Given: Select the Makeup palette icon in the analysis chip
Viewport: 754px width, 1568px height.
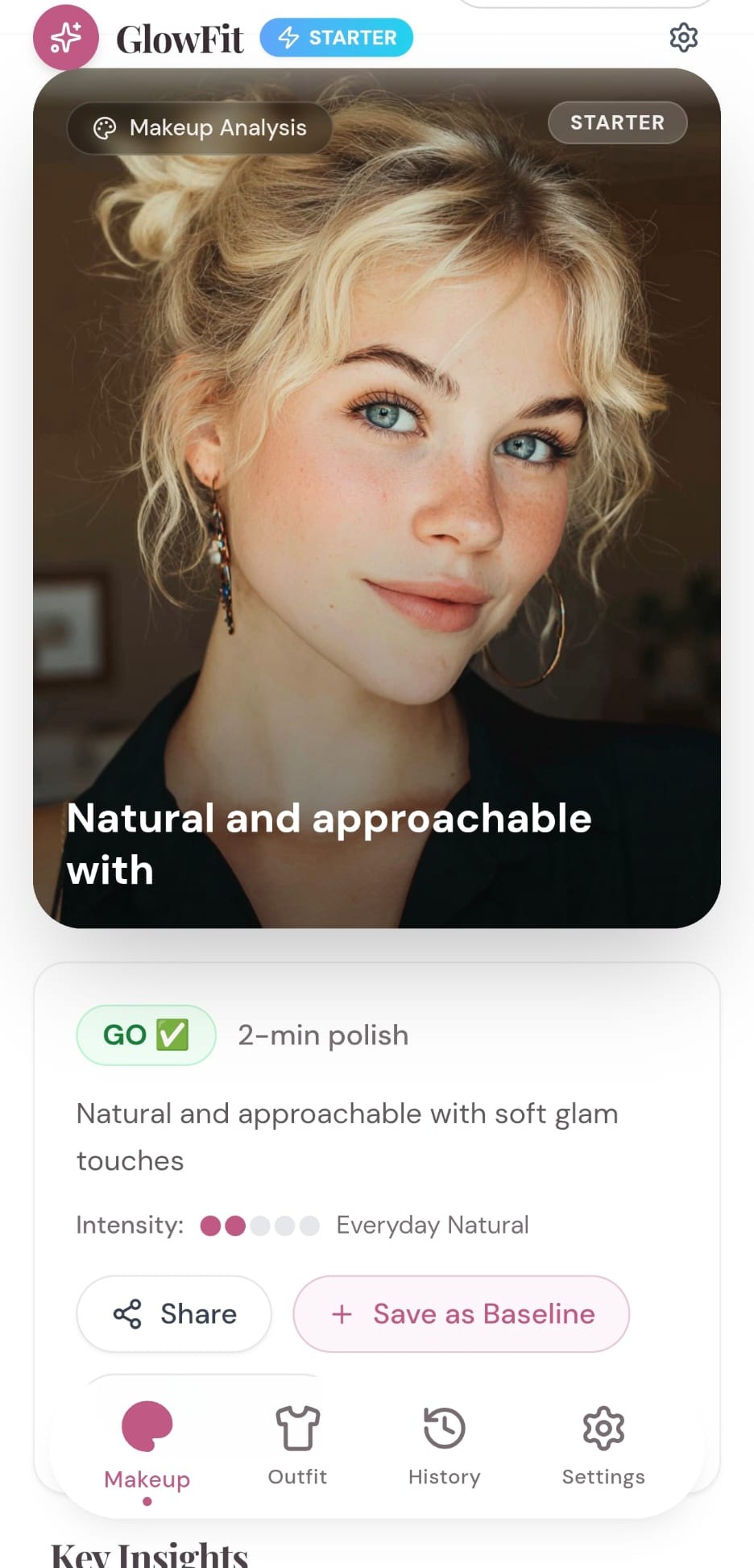Looking at the screenshot, I should pos(106,127).
